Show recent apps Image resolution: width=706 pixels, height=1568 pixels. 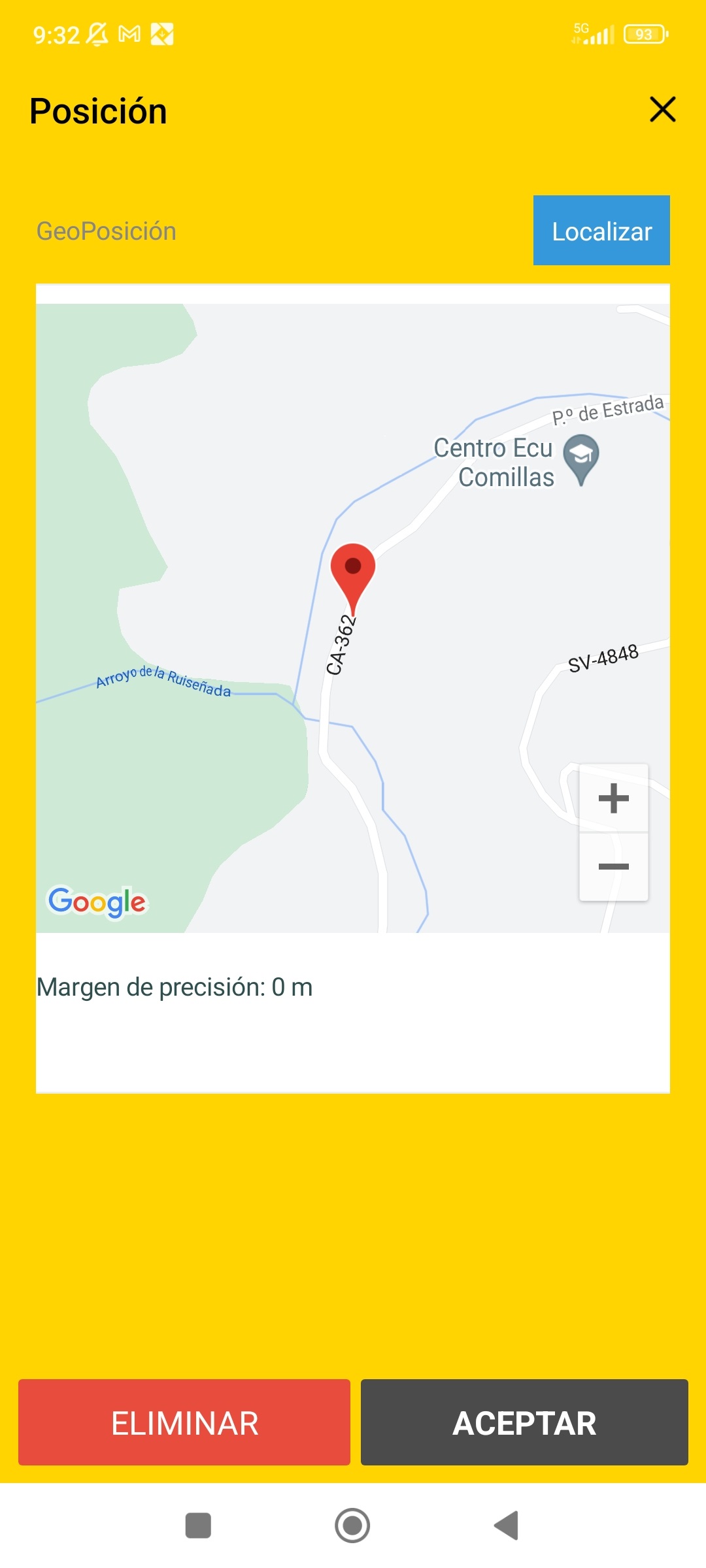(x=198, y=1526)
